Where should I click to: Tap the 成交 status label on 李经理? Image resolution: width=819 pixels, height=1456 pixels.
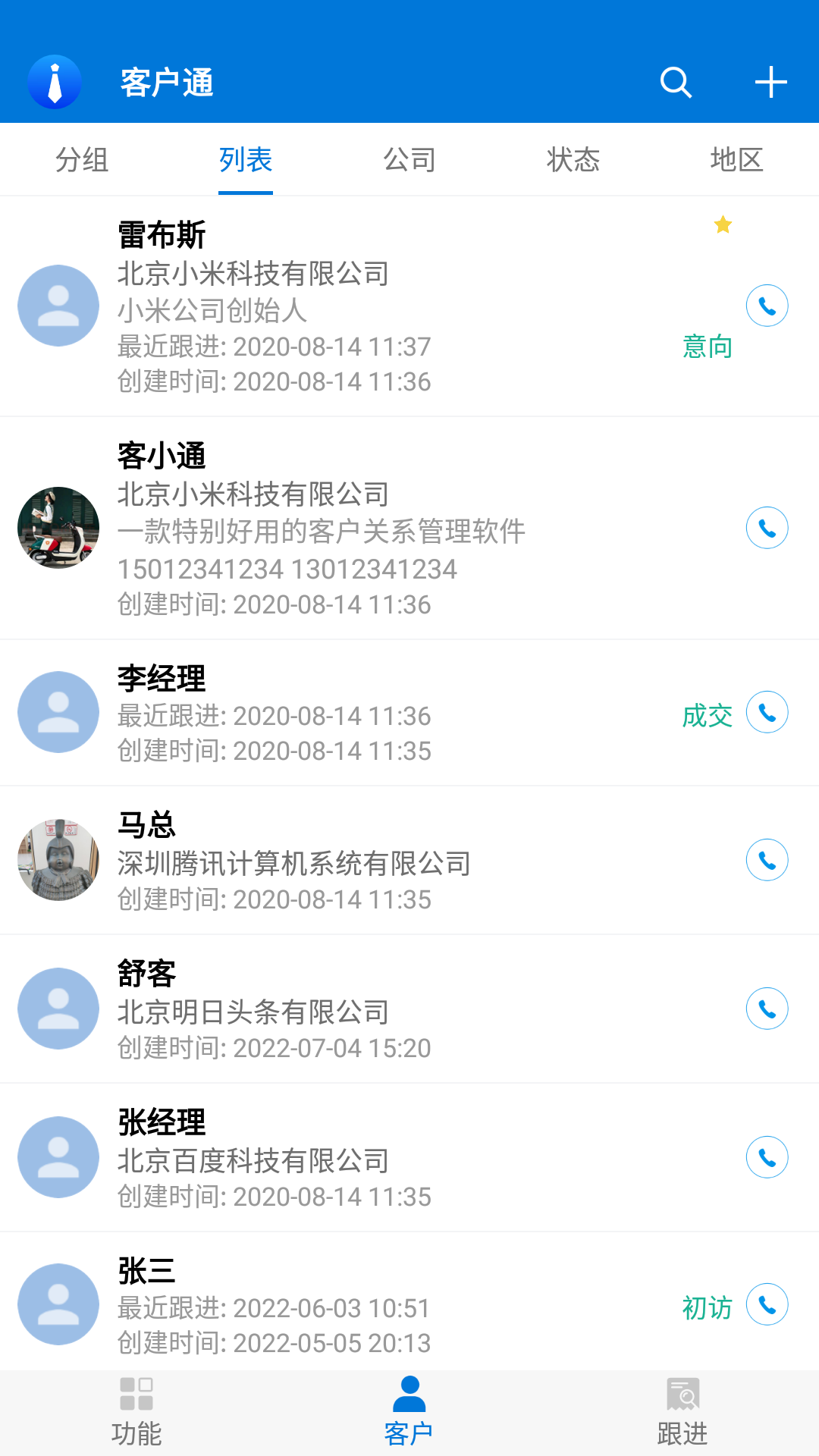(707, 715)
